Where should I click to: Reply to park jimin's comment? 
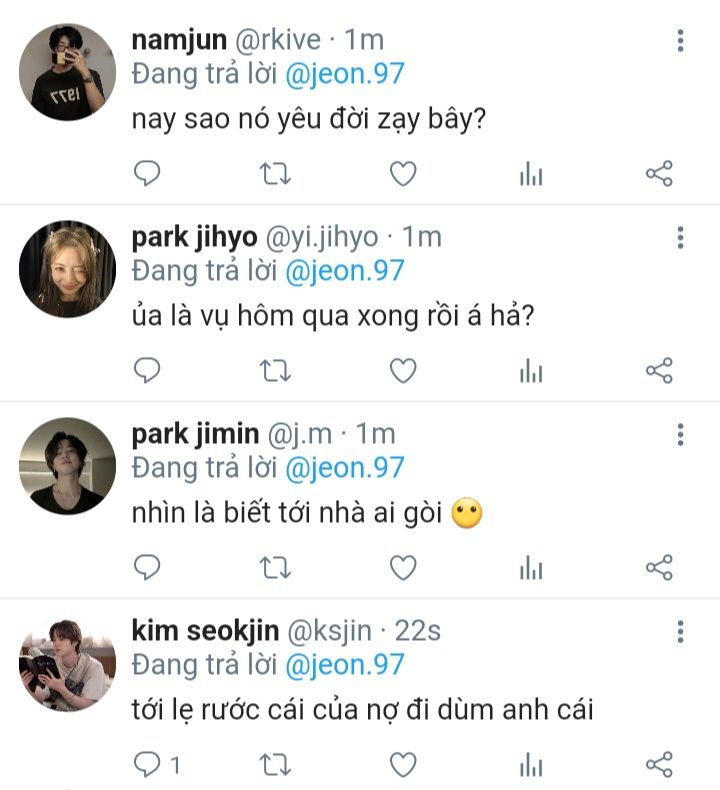tap(147, 568)
